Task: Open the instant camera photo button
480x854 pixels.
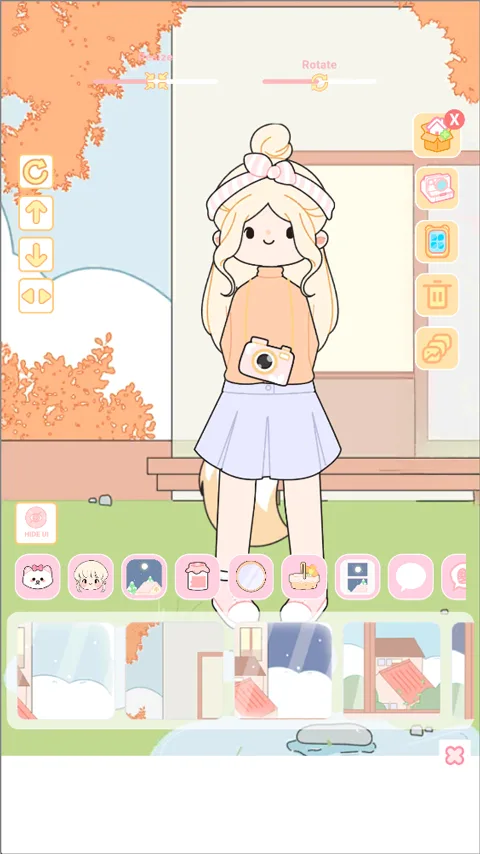Action: [437, 188]
